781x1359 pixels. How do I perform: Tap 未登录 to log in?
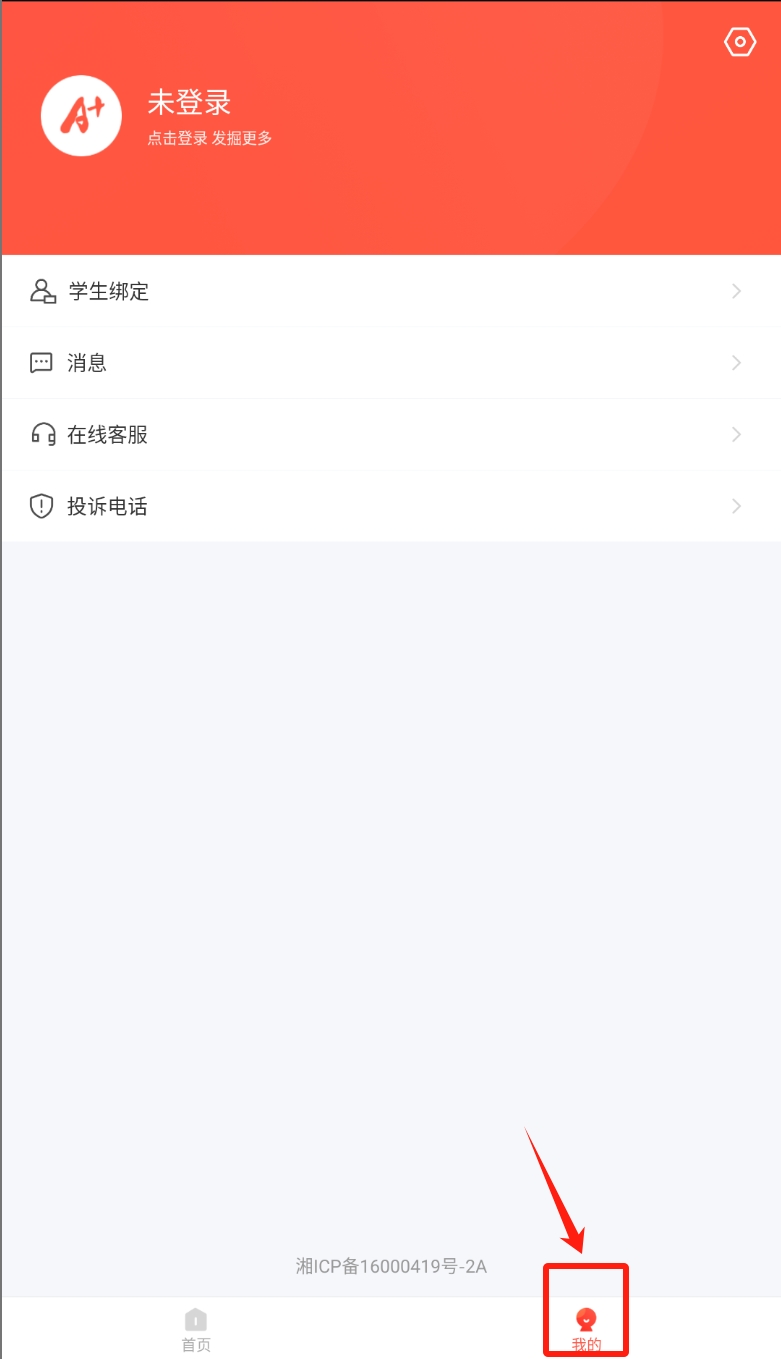(190, 103)
